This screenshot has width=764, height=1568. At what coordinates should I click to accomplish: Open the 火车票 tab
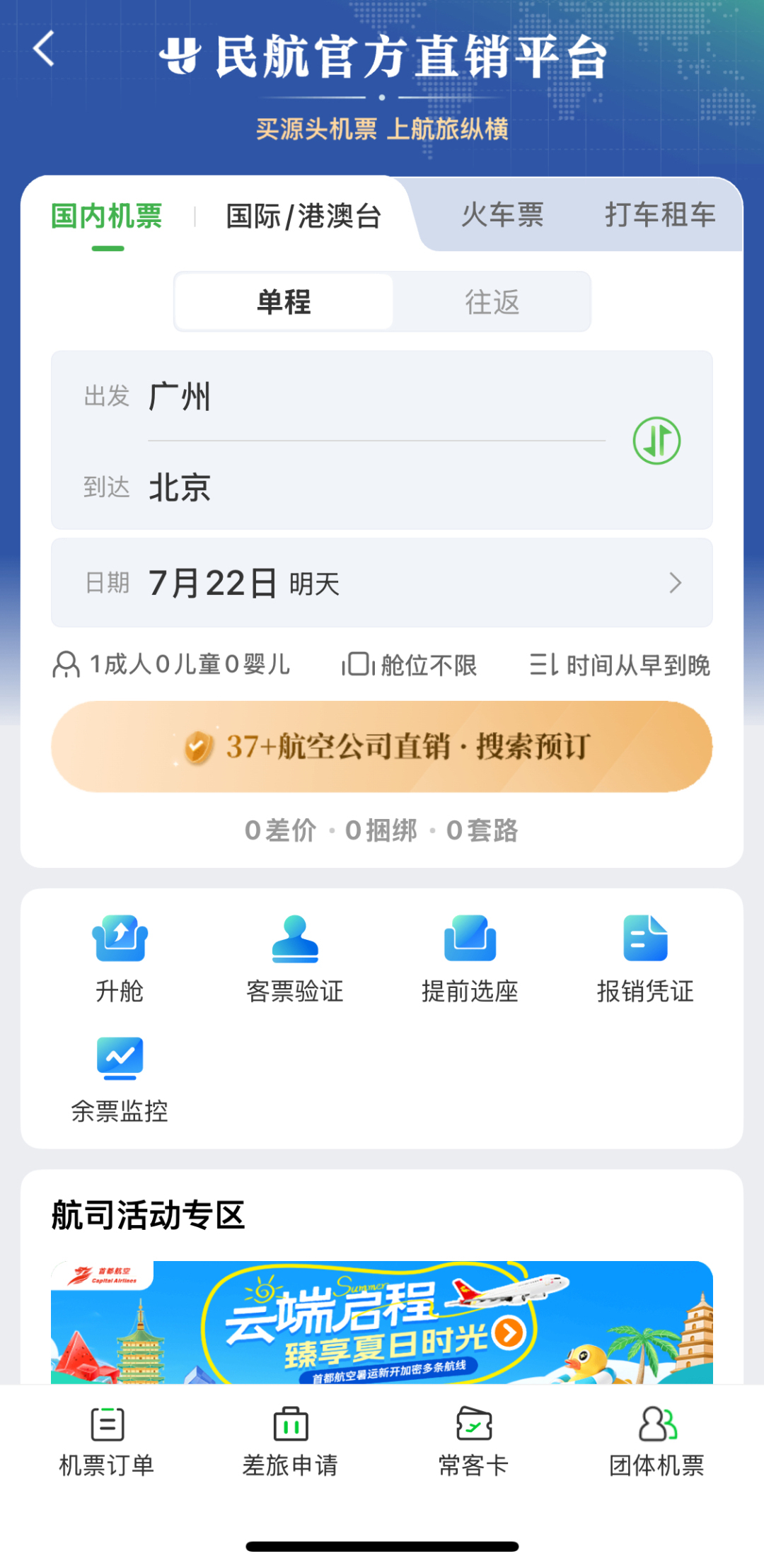(502, 215)
